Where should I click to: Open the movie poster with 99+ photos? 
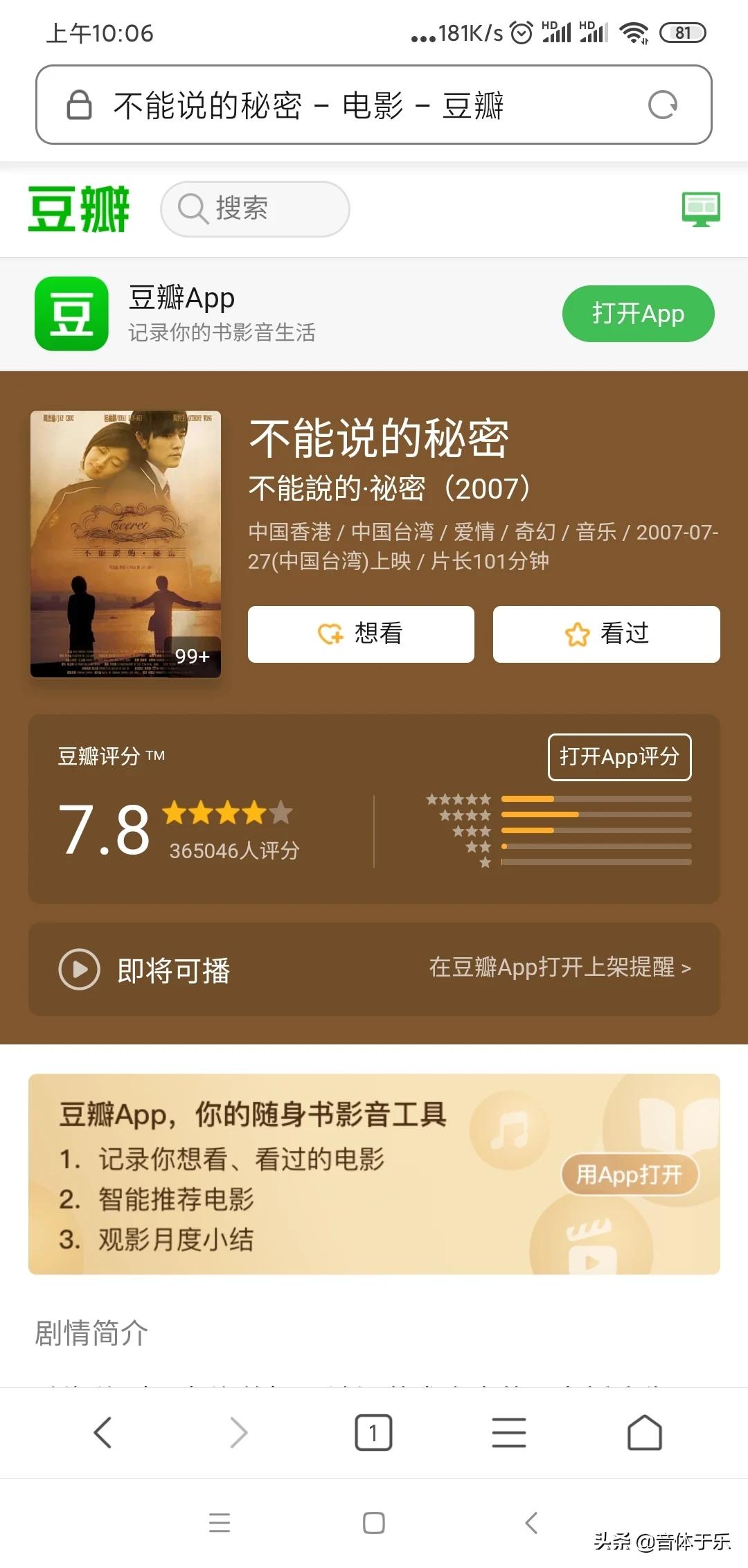point(125,544)
